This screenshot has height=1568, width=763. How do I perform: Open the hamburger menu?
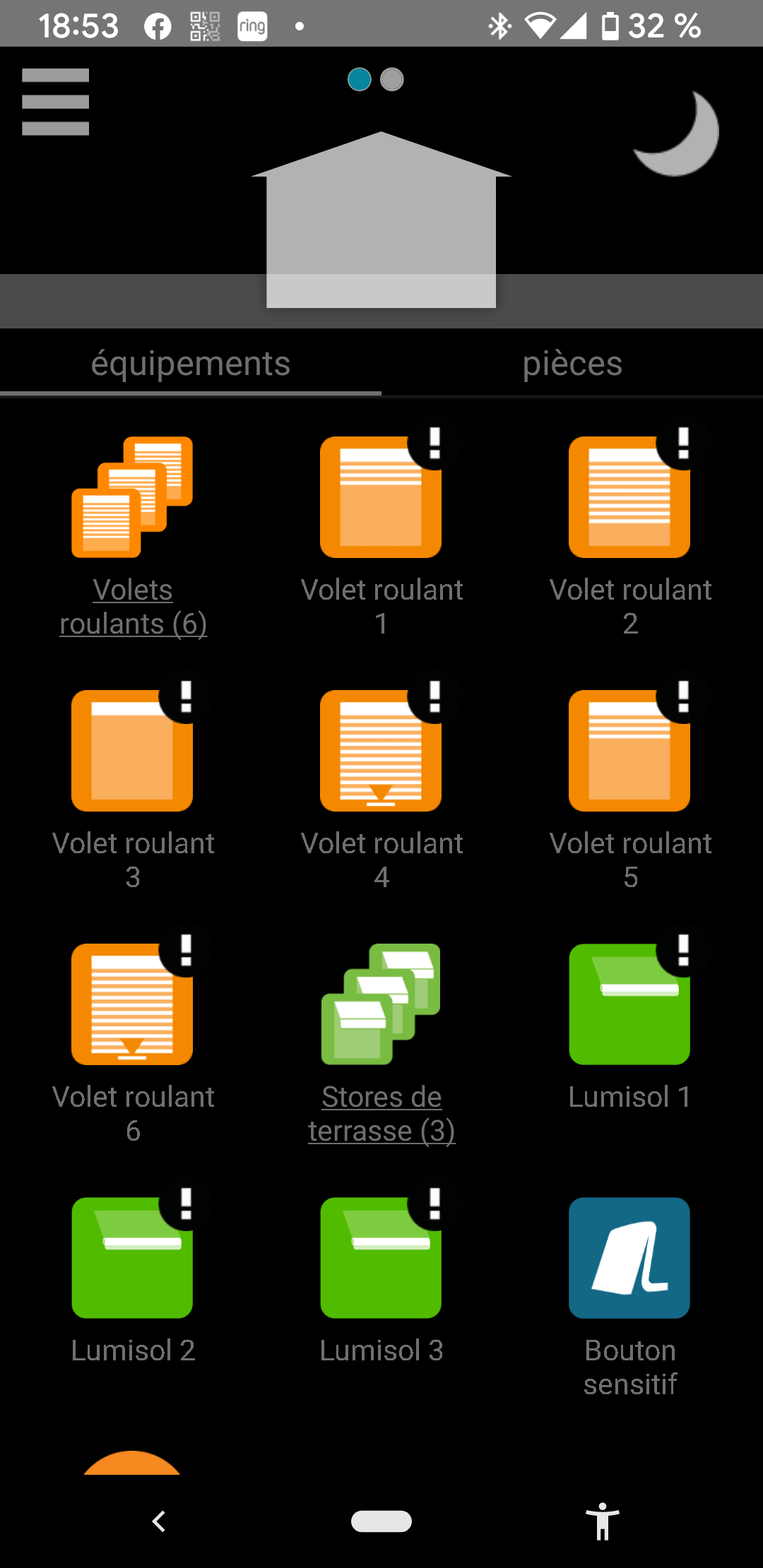[x=55, y=102]
